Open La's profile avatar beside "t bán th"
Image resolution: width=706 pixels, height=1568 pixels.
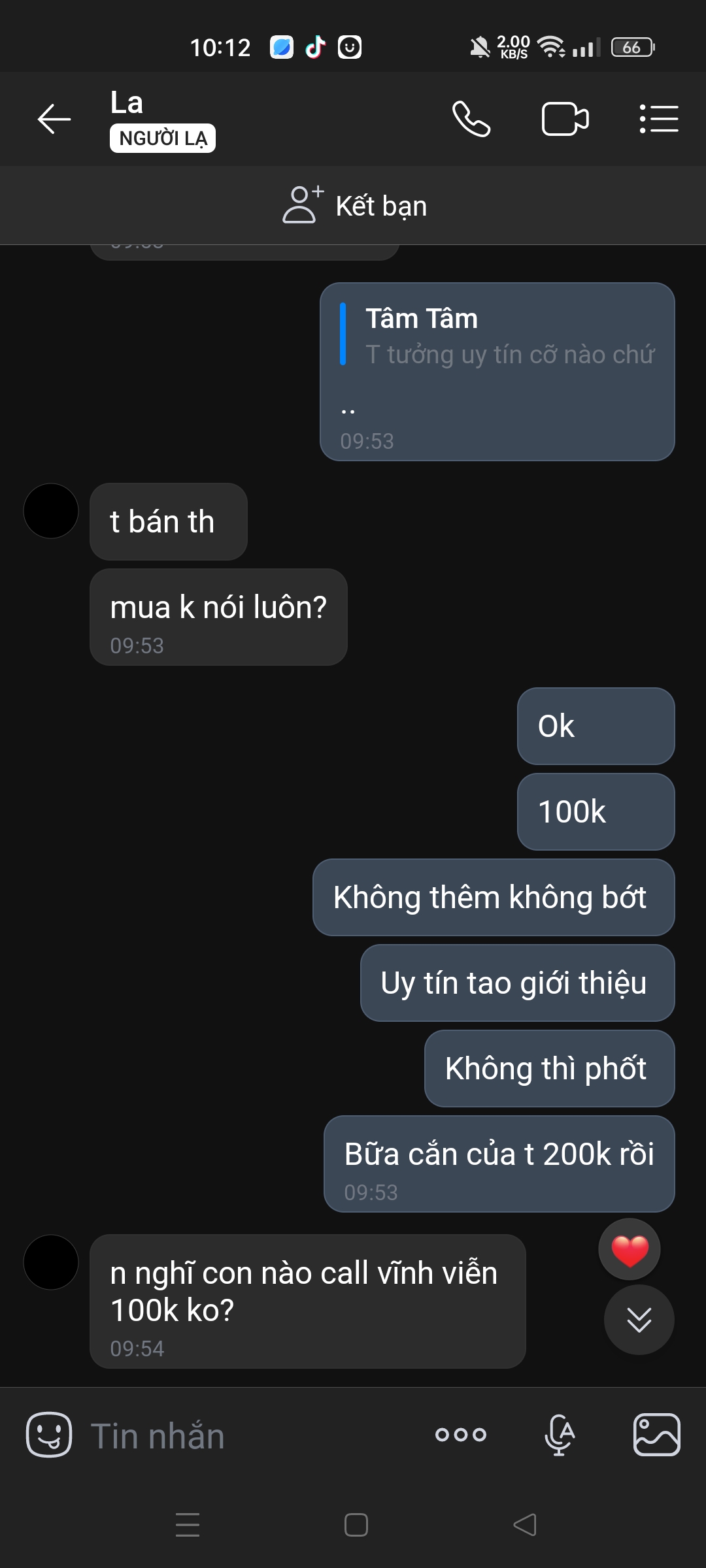point(51,511)
